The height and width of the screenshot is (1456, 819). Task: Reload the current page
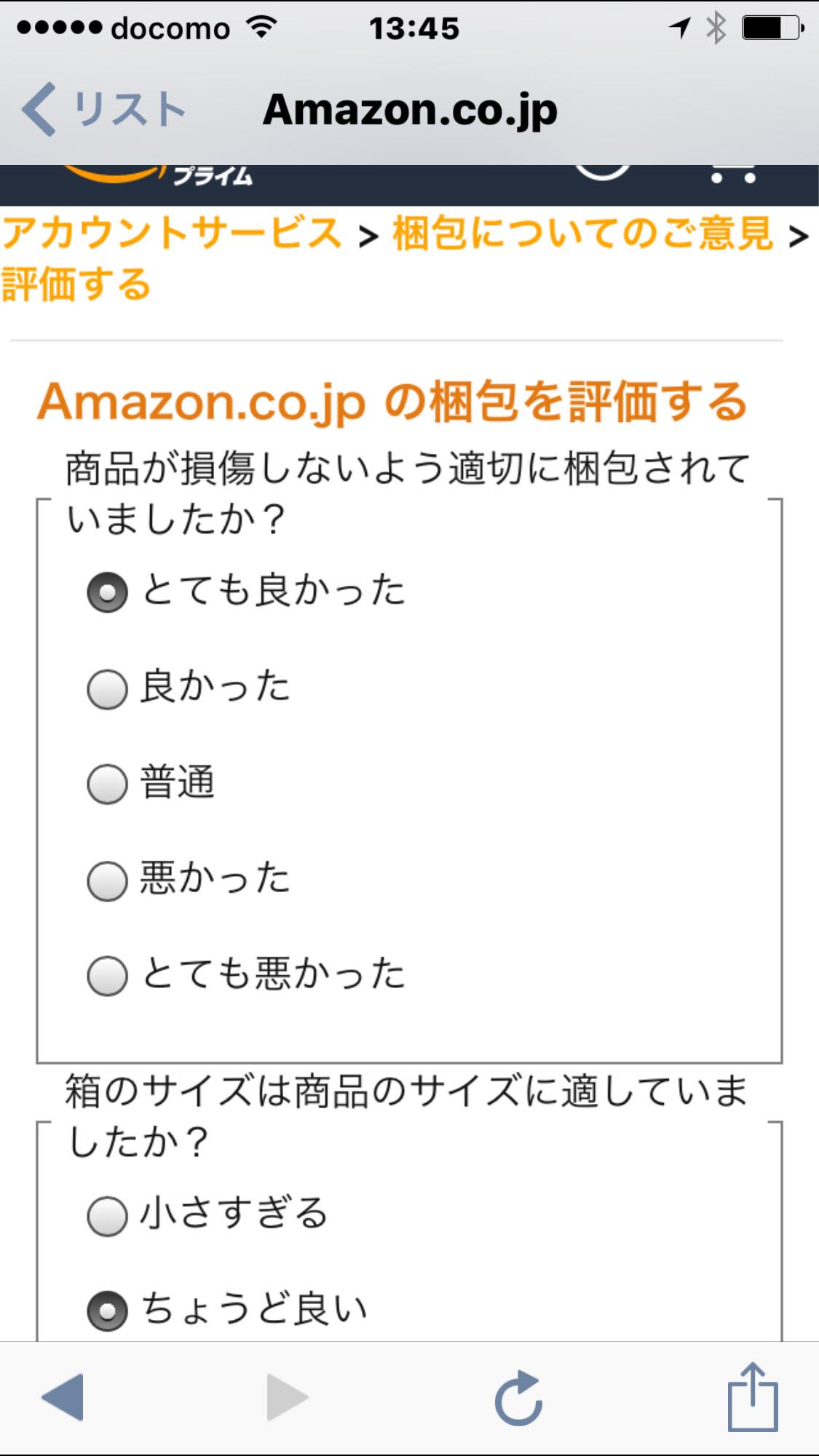(518, 1397)
